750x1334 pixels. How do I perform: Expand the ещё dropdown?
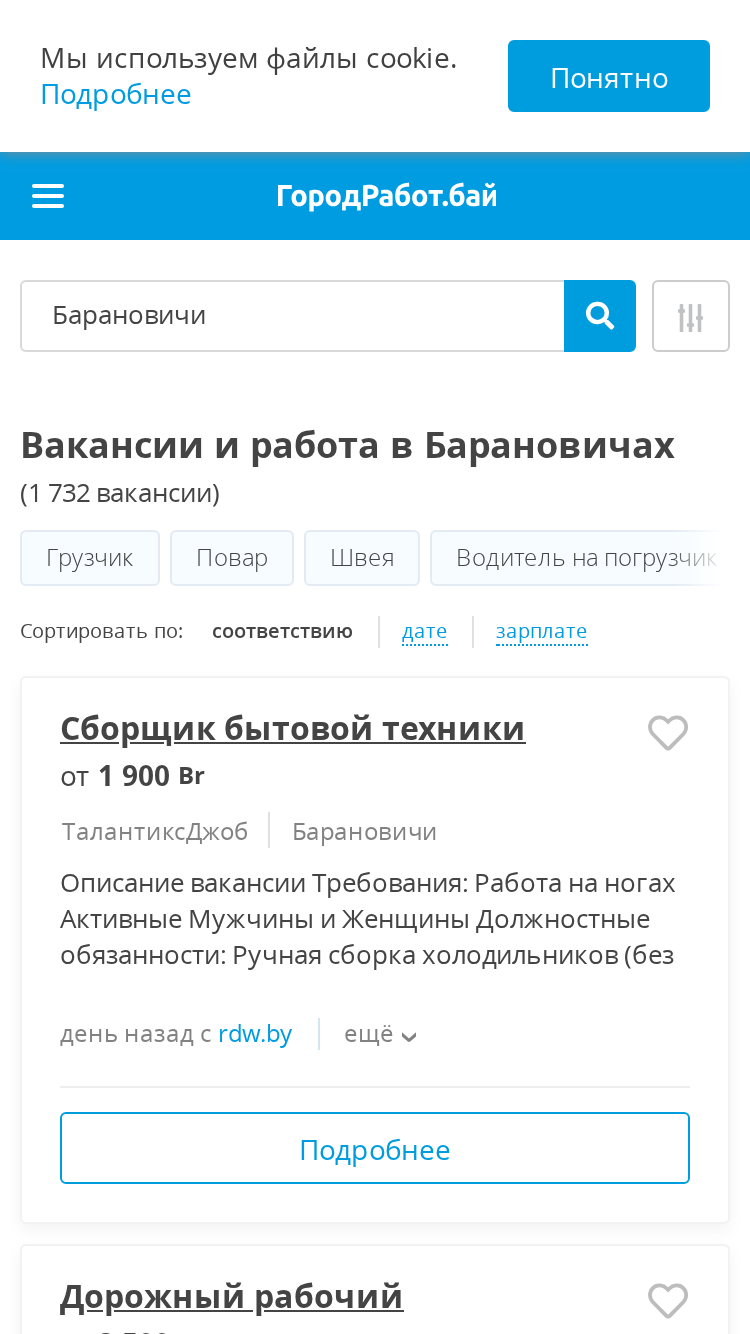[x=380, y=1034]
